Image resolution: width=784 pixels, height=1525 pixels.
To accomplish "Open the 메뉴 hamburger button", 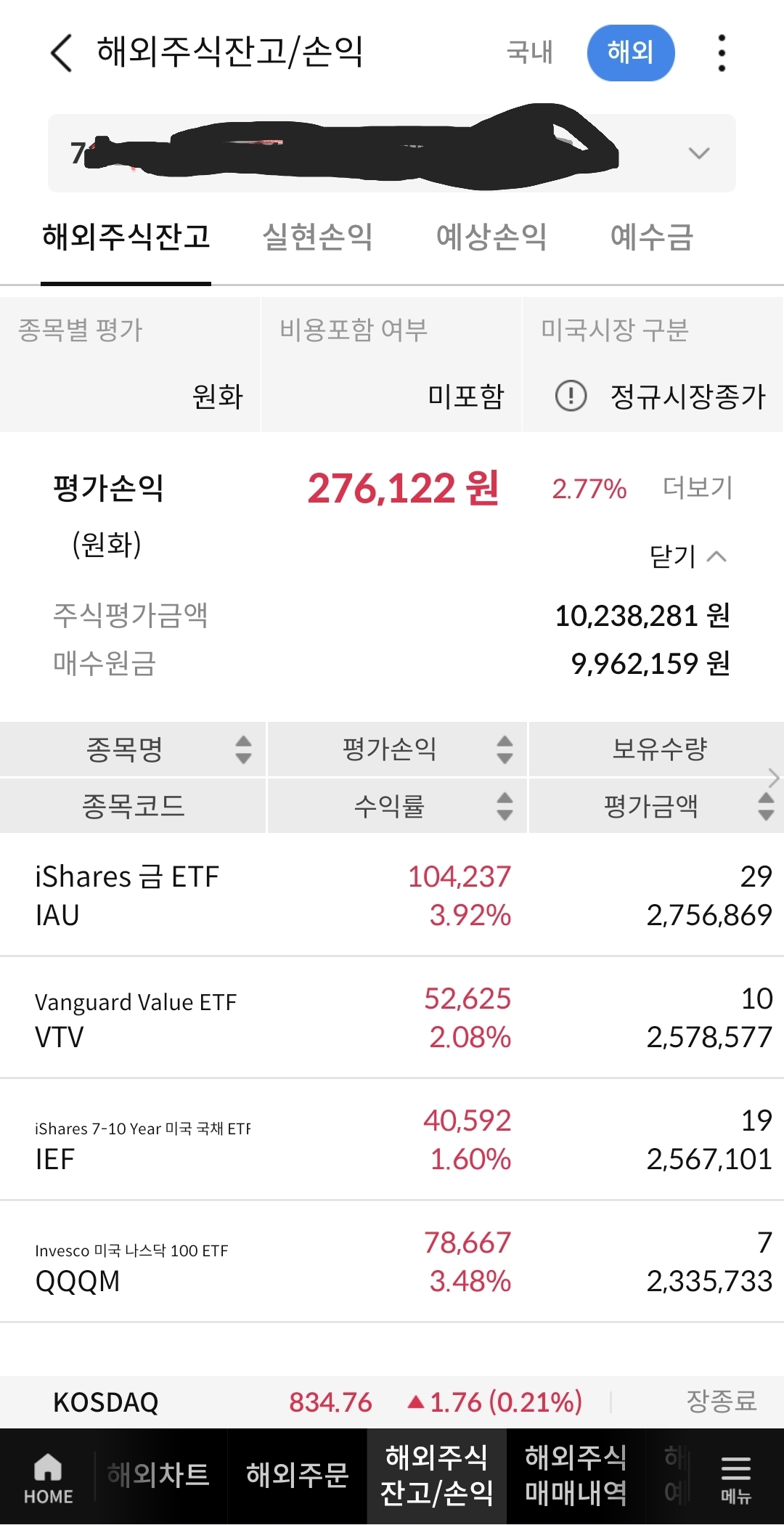I will coord(735,1479).
